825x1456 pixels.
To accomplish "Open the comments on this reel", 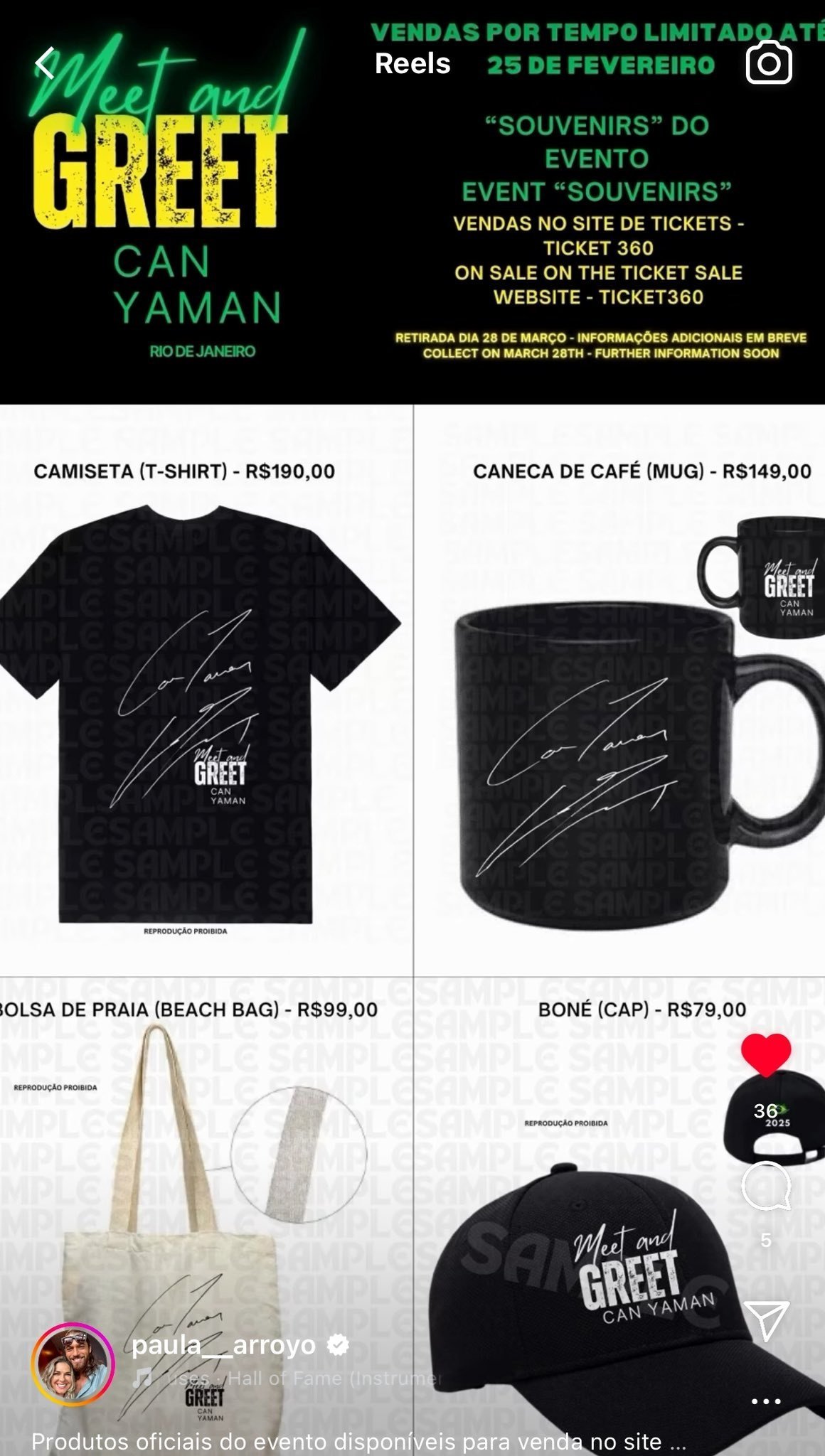I will (766, 1185).
